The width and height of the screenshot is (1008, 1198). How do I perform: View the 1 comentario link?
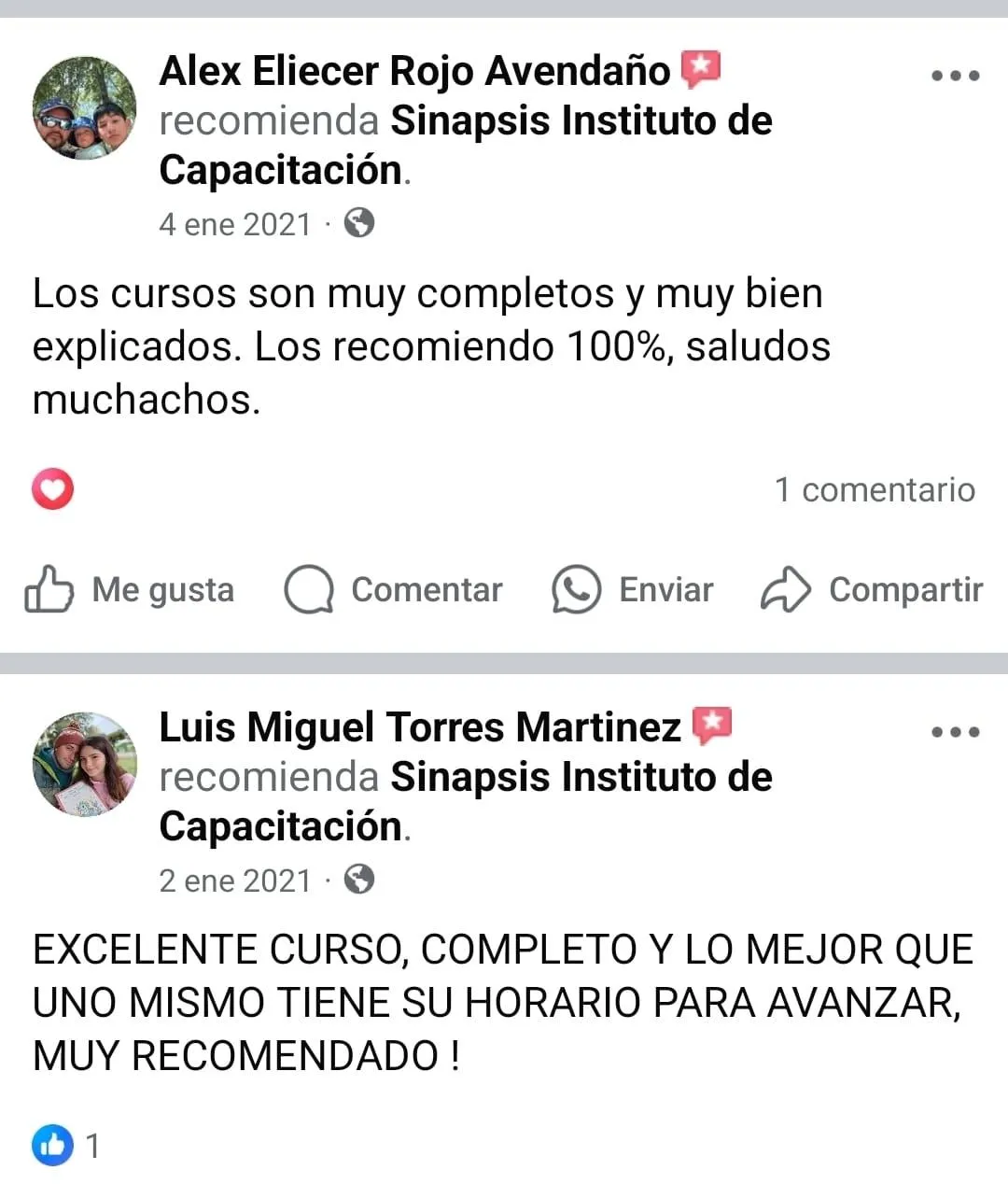tap(875, 489)
